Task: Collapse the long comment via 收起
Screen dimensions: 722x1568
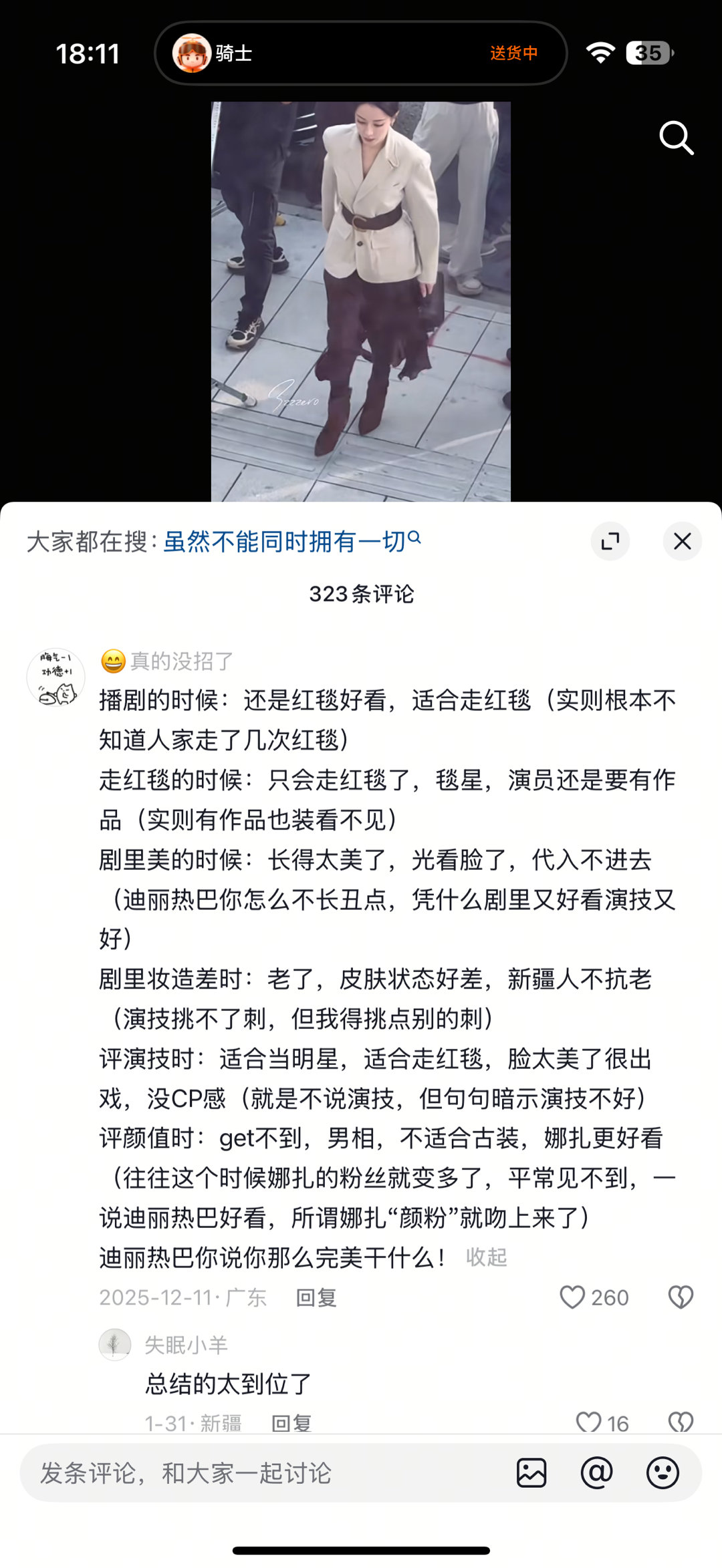Action: 485,1256
